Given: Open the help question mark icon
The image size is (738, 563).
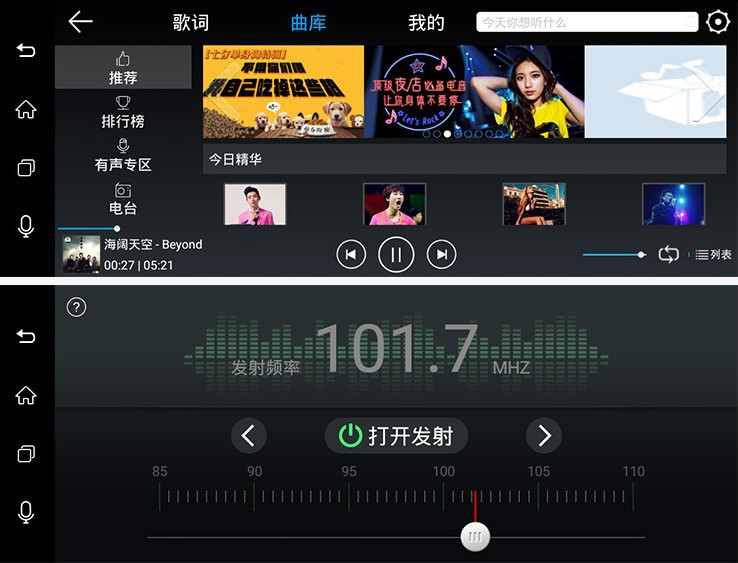Looking at the screenshot, I should point(76,307).
